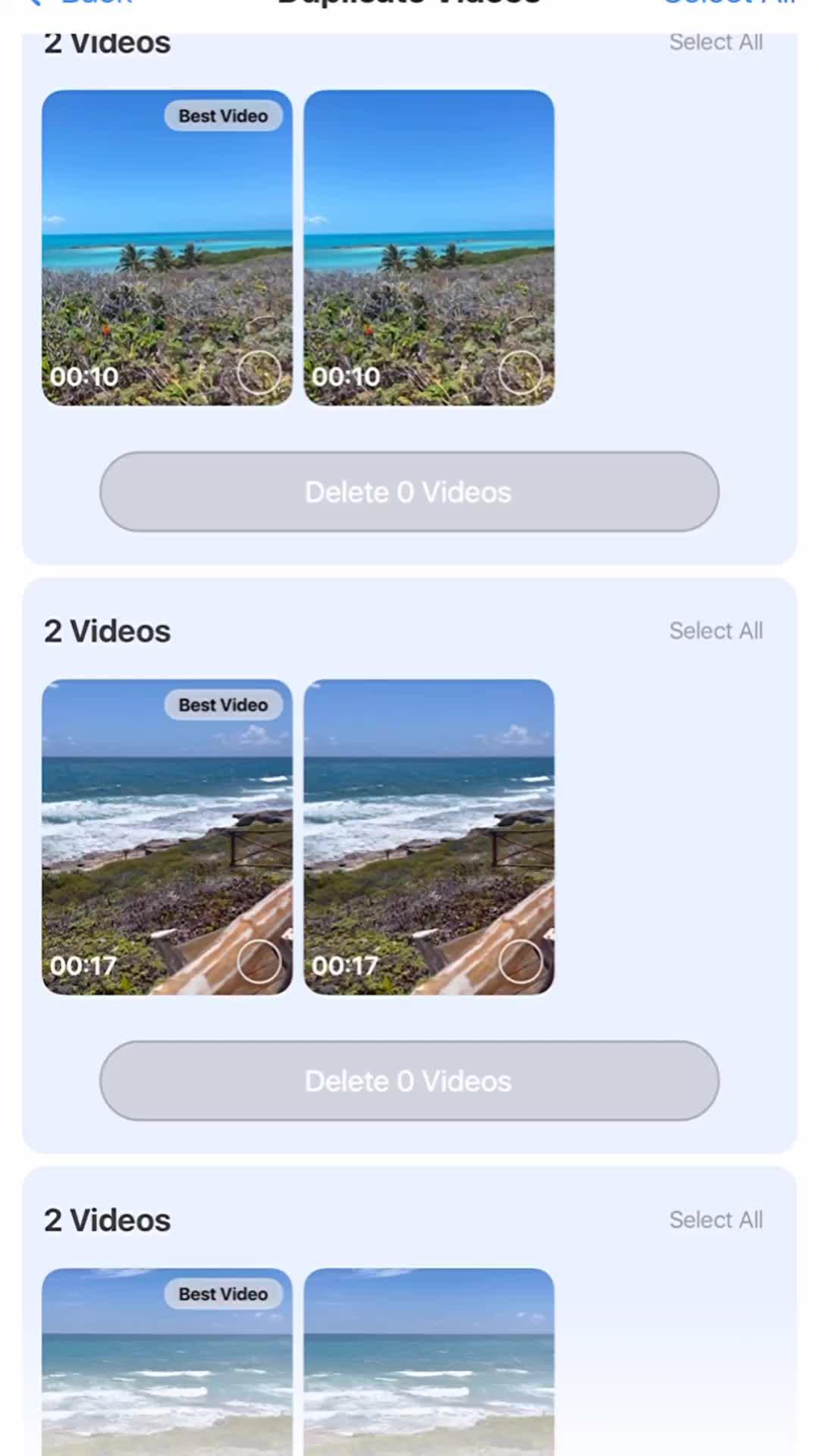Viewport: 819px width, 1456px height.
Task: Tap the back arrow icon at top left
Action: point(34,4)
